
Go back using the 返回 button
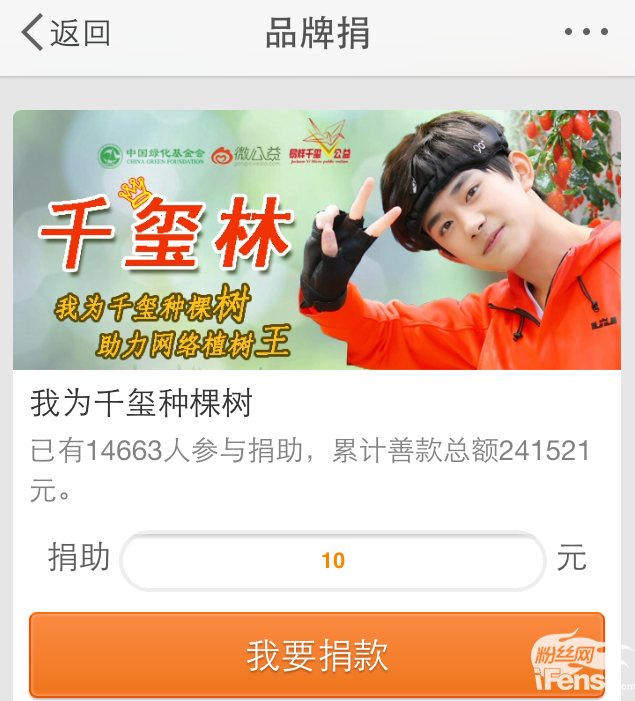tap(65, 33)
